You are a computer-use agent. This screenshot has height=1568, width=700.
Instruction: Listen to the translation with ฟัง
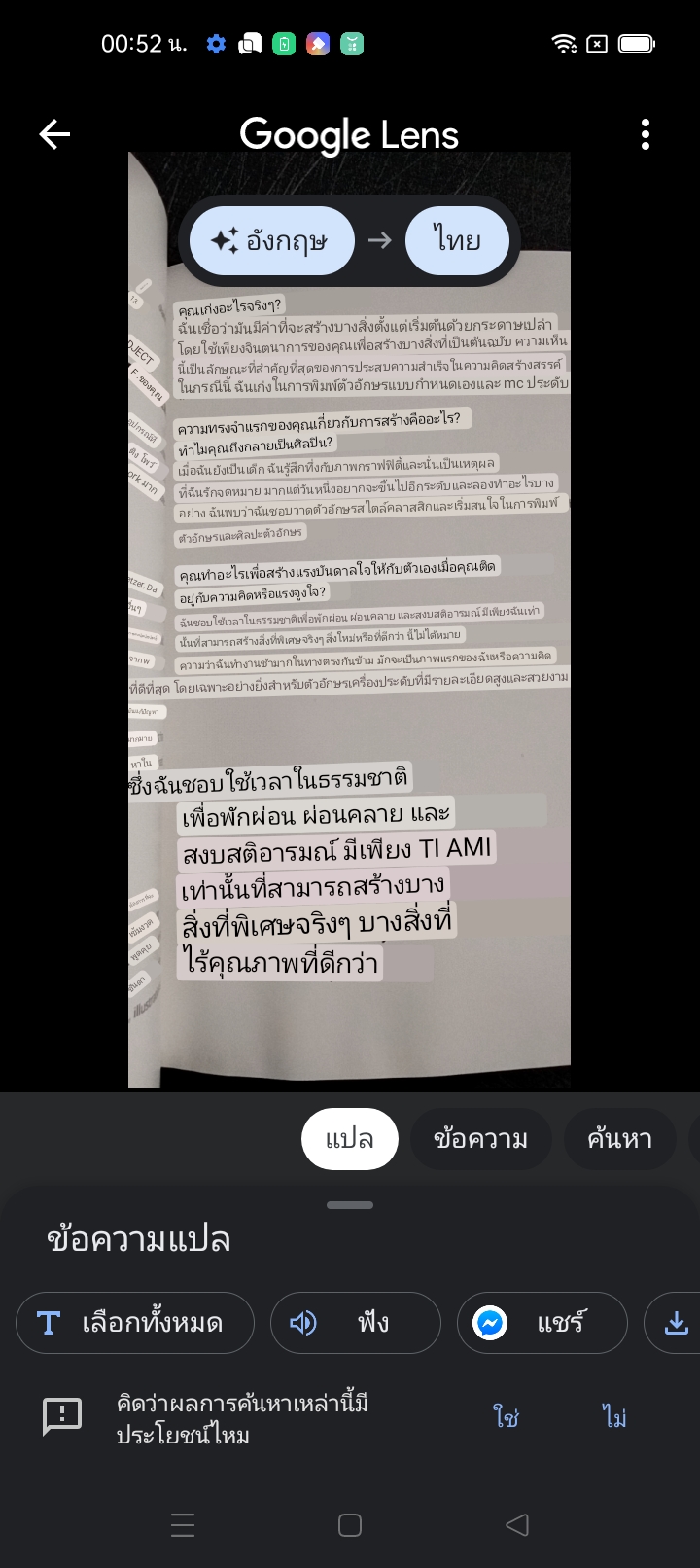[355, 1323]
